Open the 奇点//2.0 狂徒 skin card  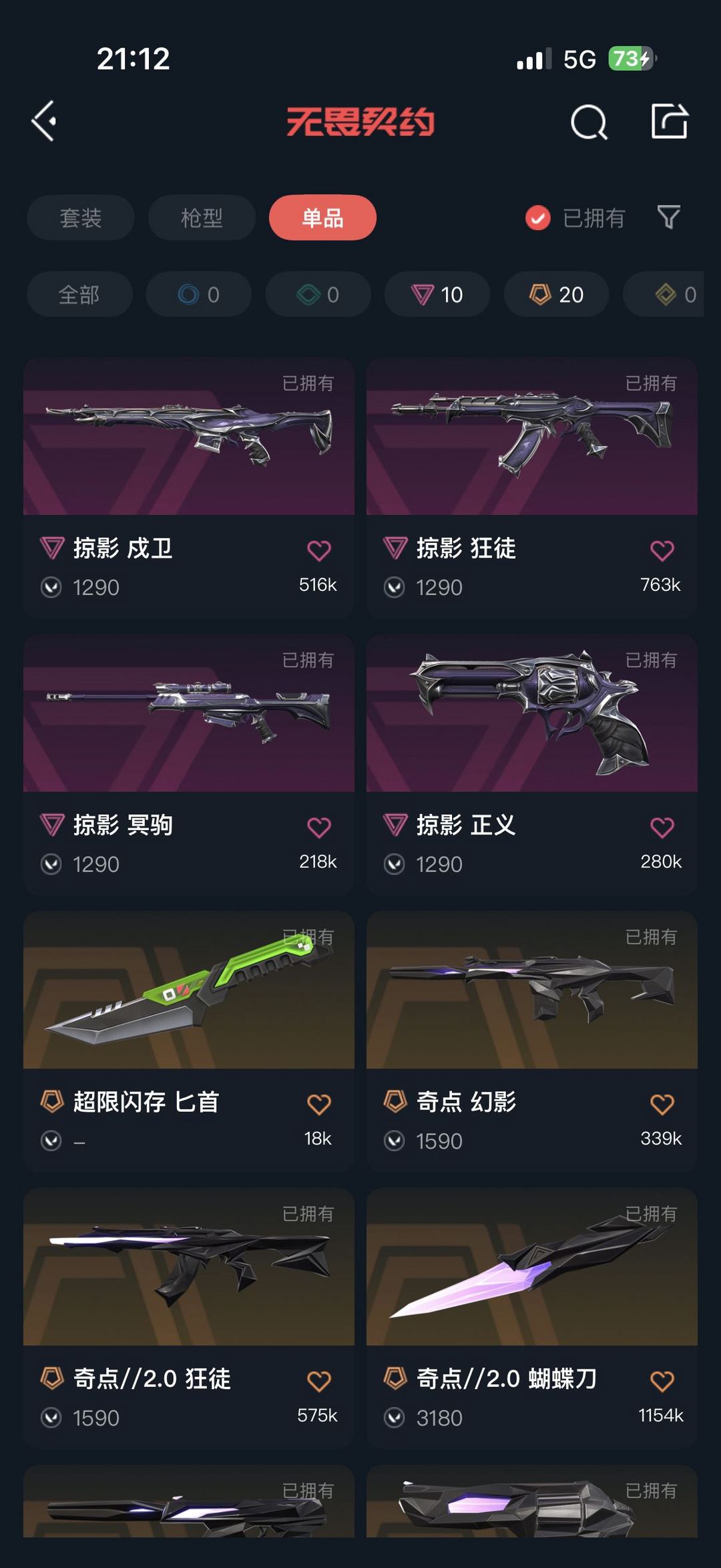tap(189, 1319)
